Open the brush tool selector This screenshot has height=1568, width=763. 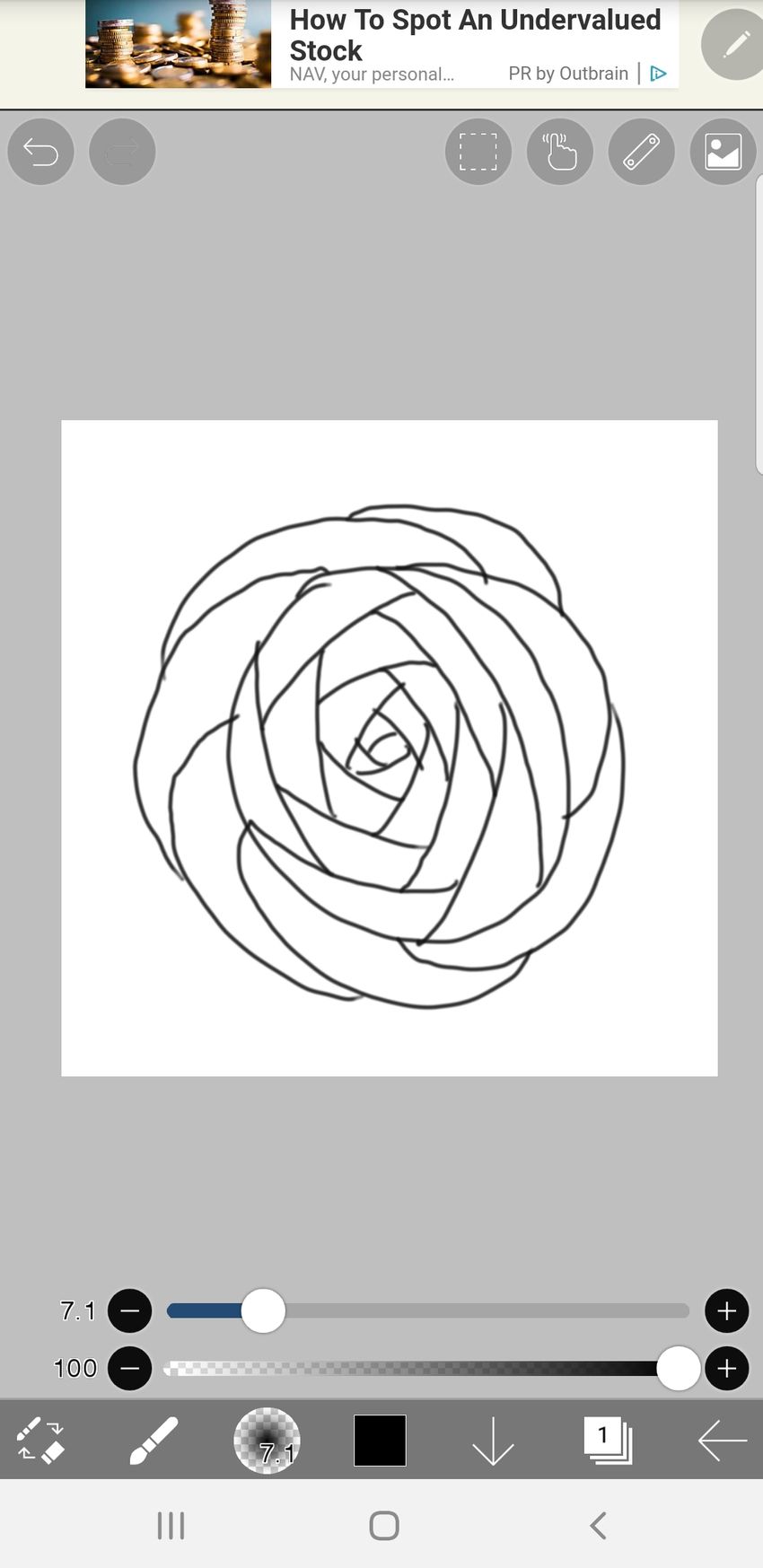pyautogui.click(x=153, y=1441)
